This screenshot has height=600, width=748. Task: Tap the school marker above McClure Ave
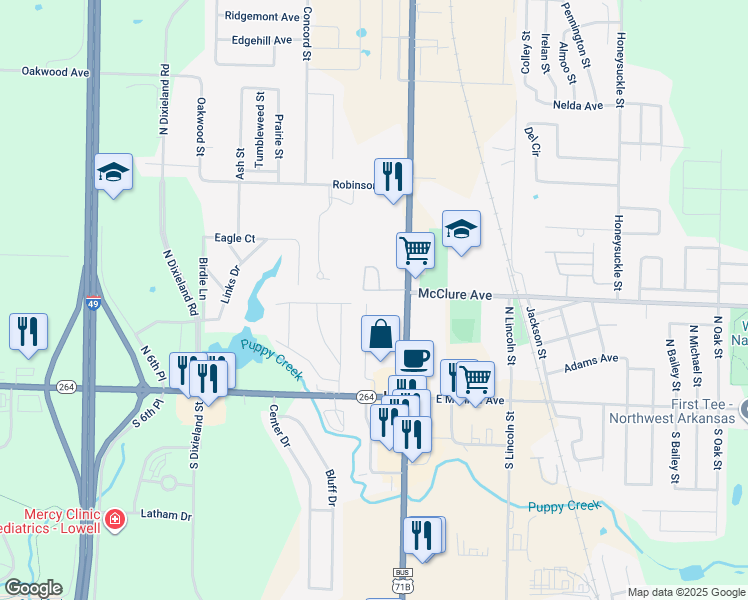pos(461,230)
